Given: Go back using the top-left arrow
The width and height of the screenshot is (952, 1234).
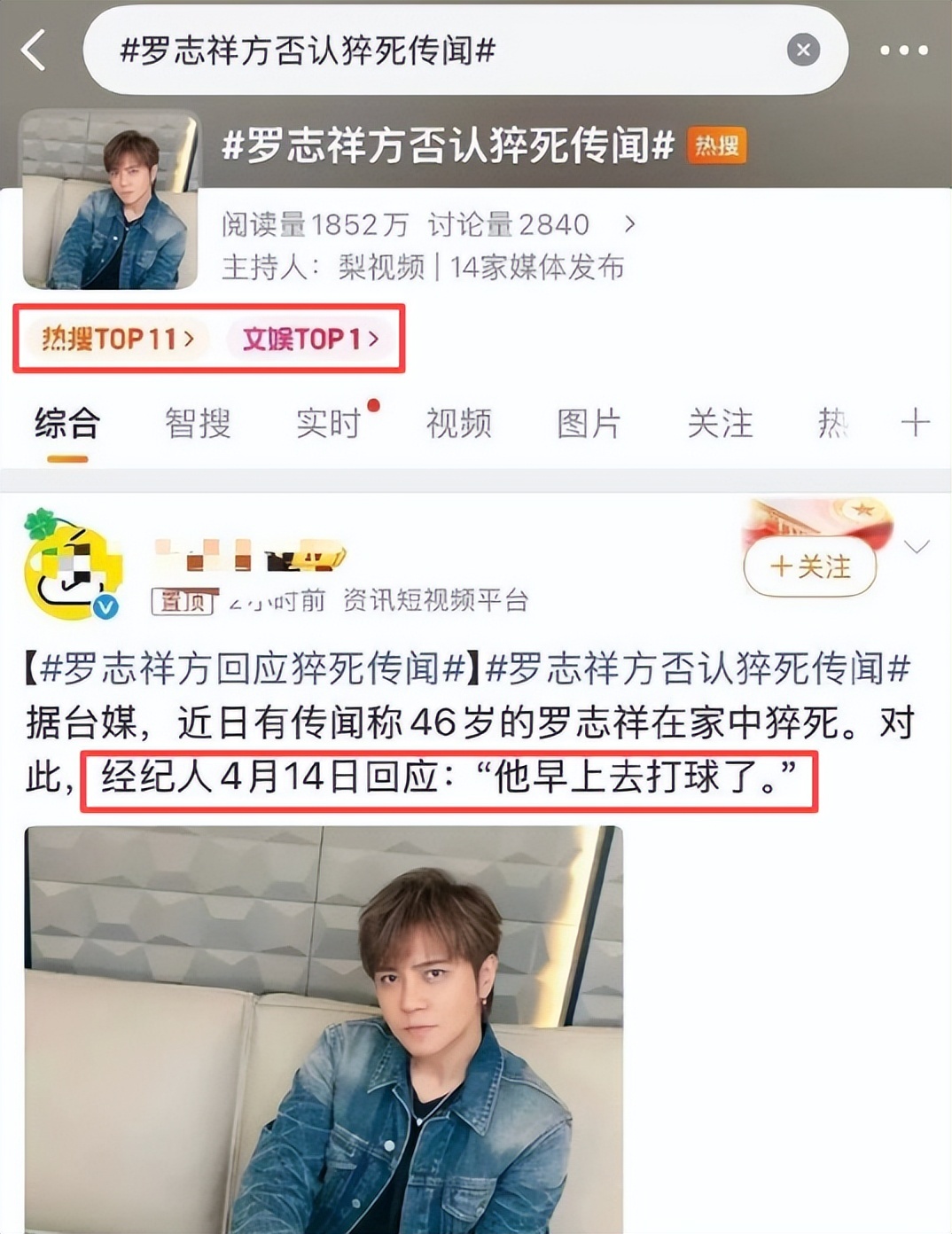Looking at the screenshot, I should coord(34,50).
